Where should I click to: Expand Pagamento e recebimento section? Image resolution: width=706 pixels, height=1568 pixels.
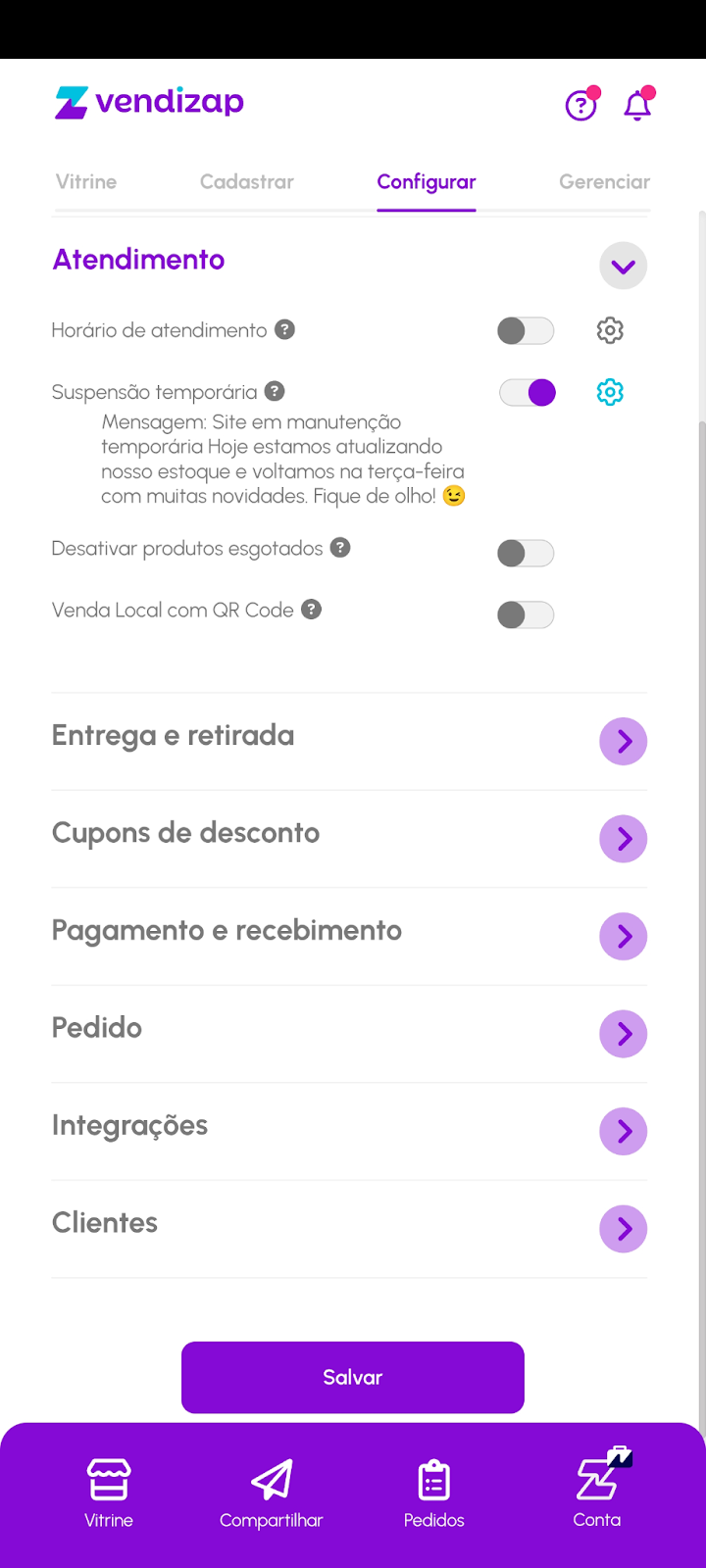623,937
